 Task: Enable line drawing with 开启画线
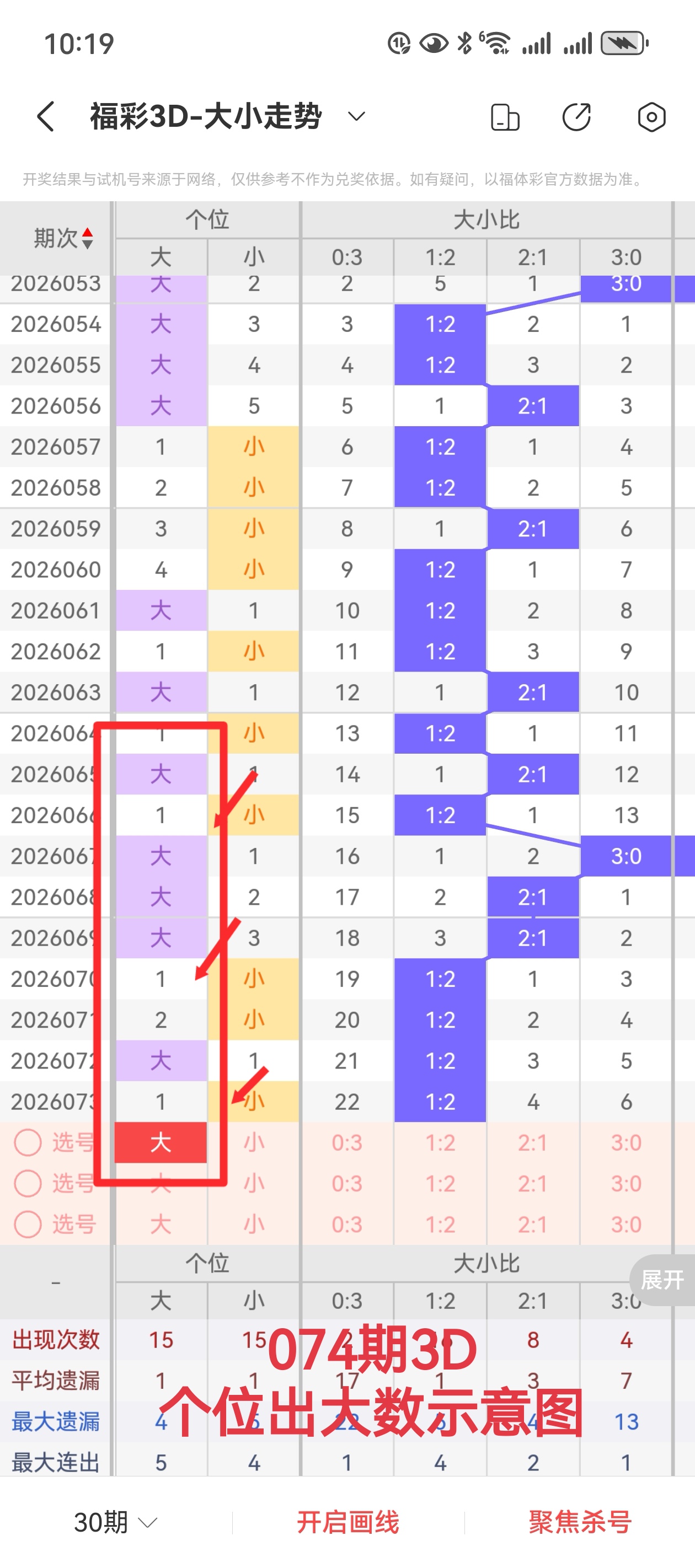348,1522
